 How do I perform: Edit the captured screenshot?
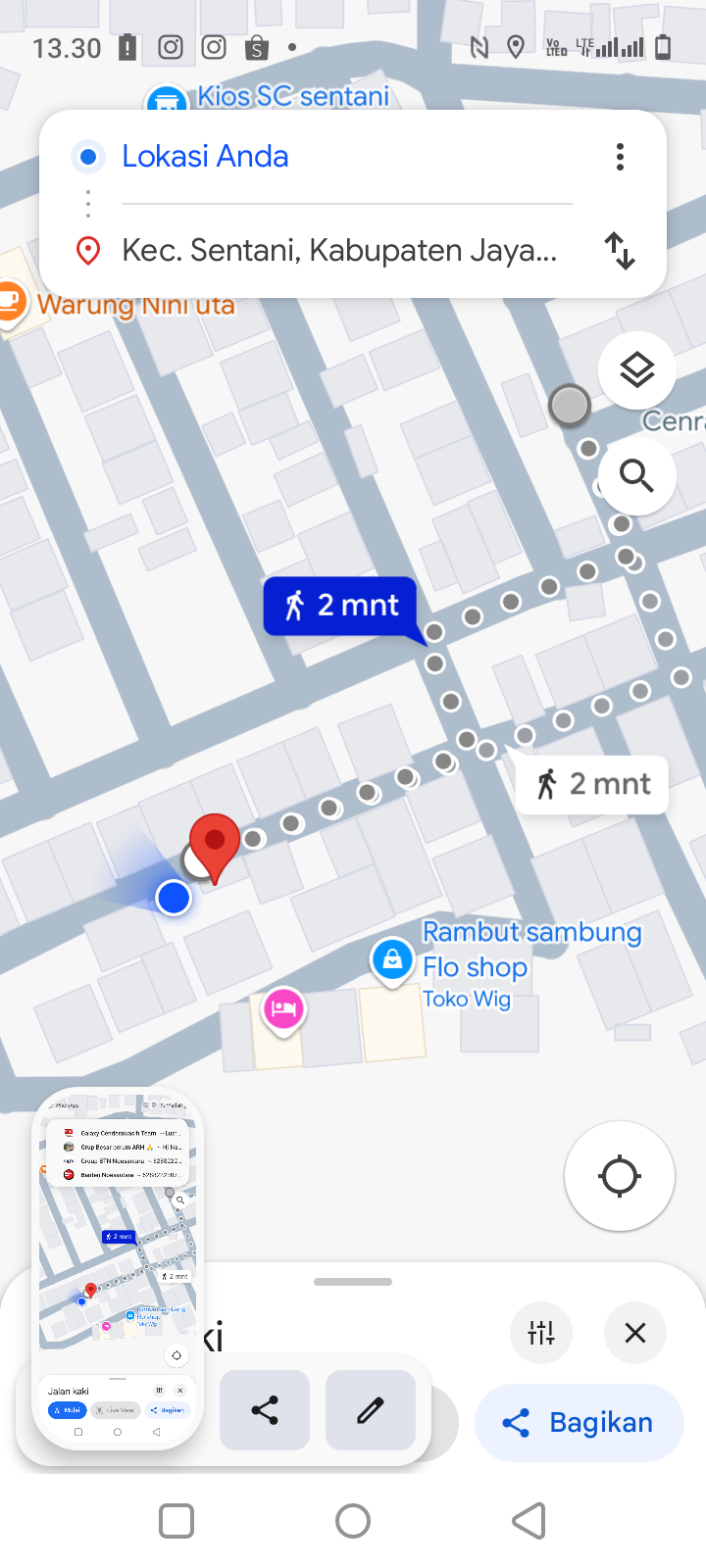tap(370, 1411)
